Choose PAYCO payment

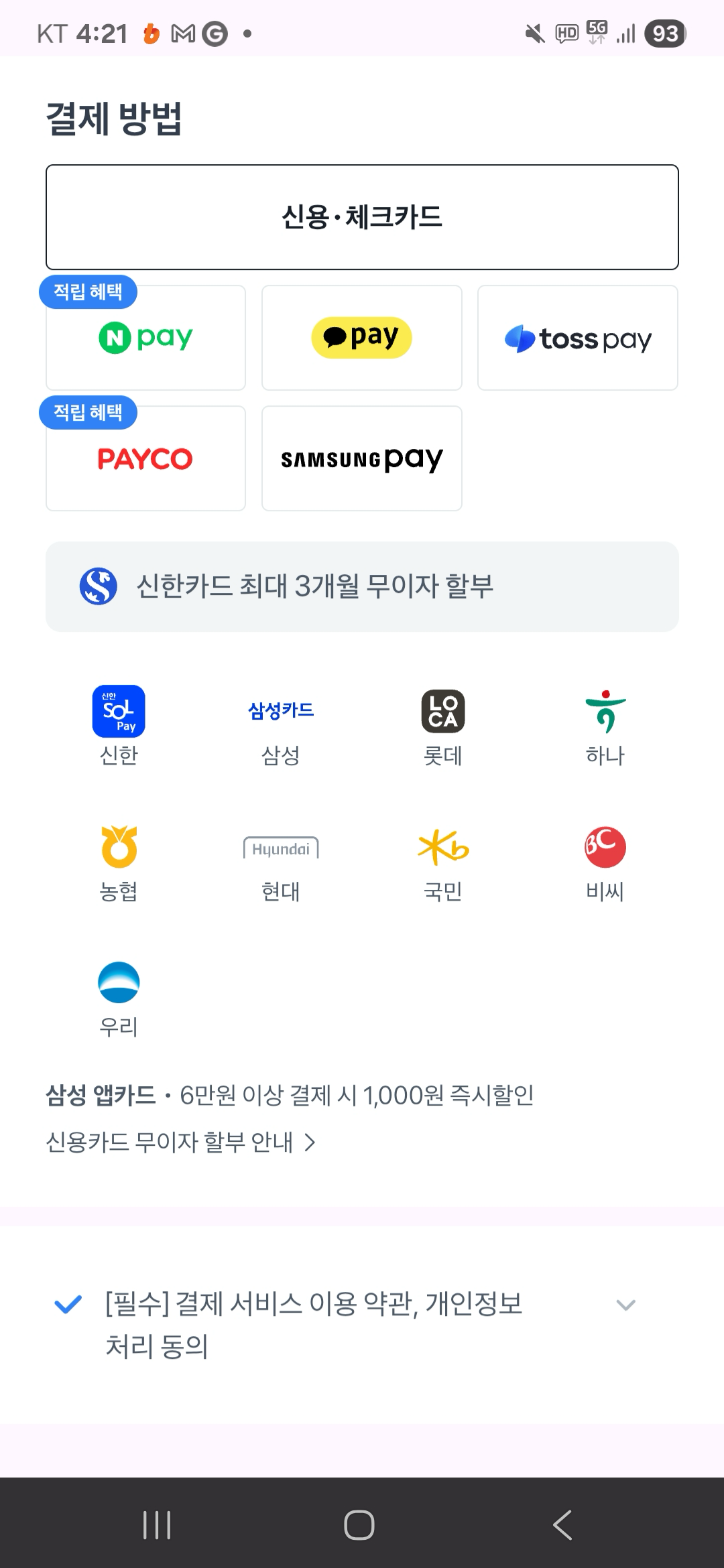(x=145, y=458)
